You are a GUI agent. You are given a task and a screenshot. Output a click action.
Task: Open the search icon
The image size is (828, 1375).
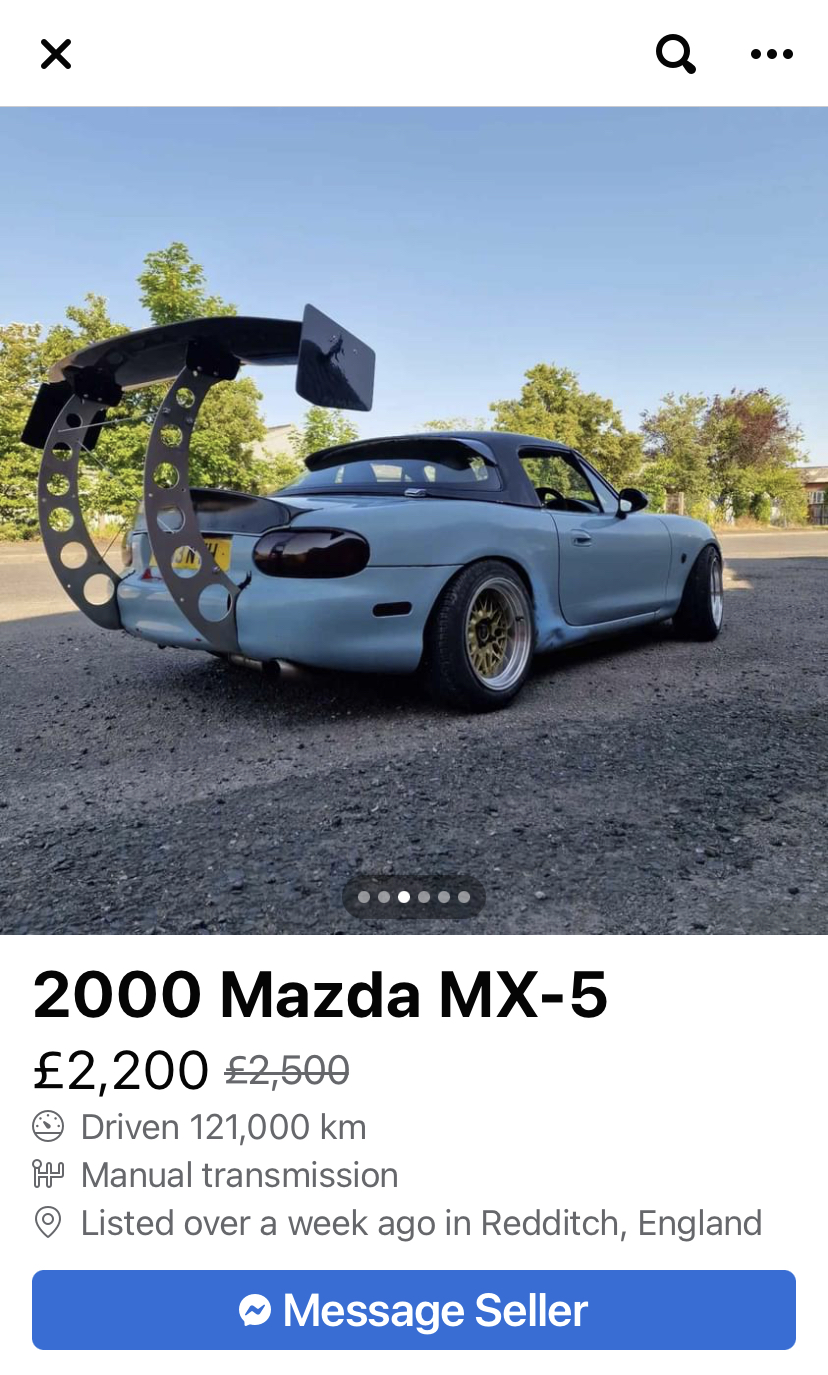coord(675,54)
